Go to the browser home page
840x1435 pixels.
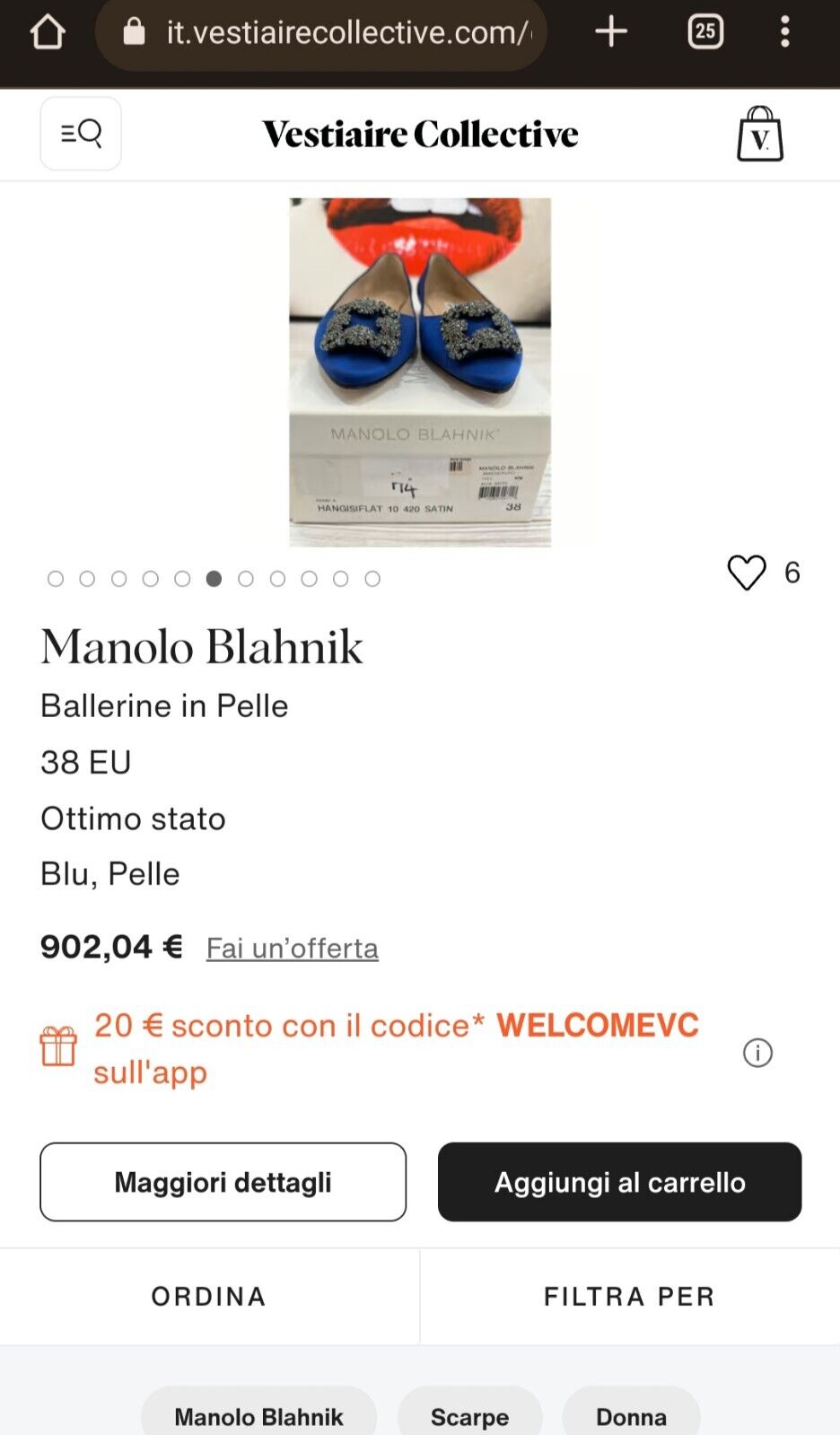[48, 32]
